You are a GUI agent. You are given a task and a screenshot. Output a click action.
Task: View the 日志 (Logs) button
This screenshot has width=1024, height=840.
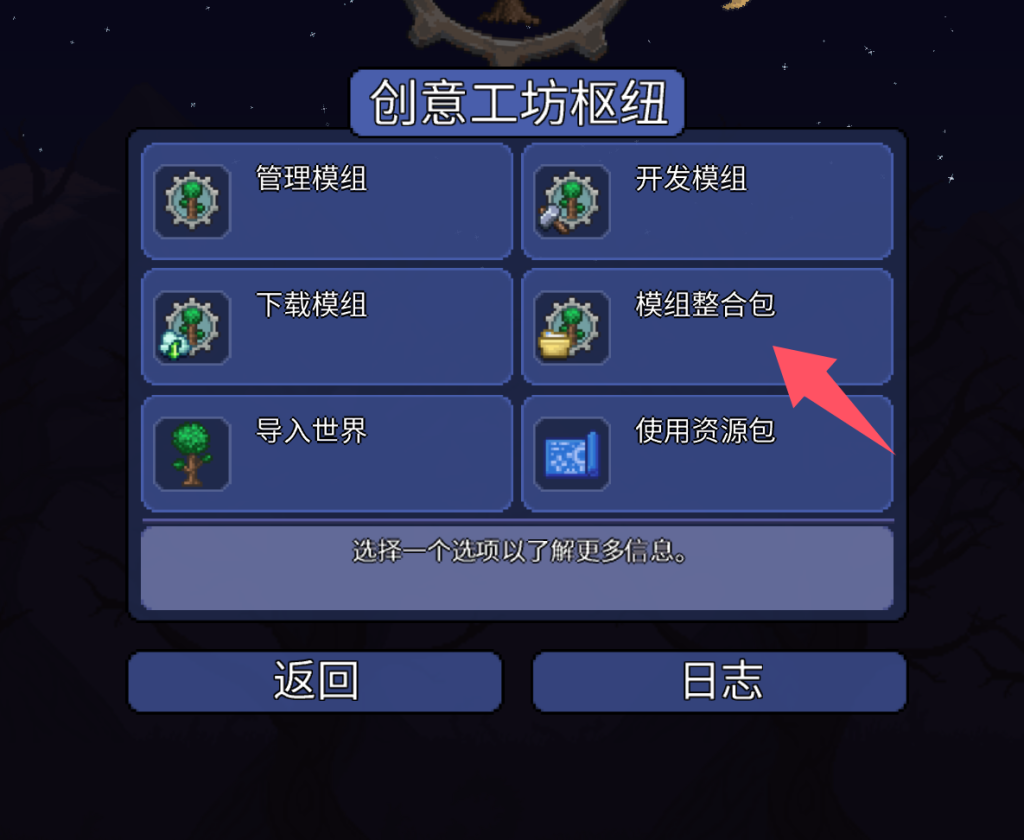tap(719, 682)
